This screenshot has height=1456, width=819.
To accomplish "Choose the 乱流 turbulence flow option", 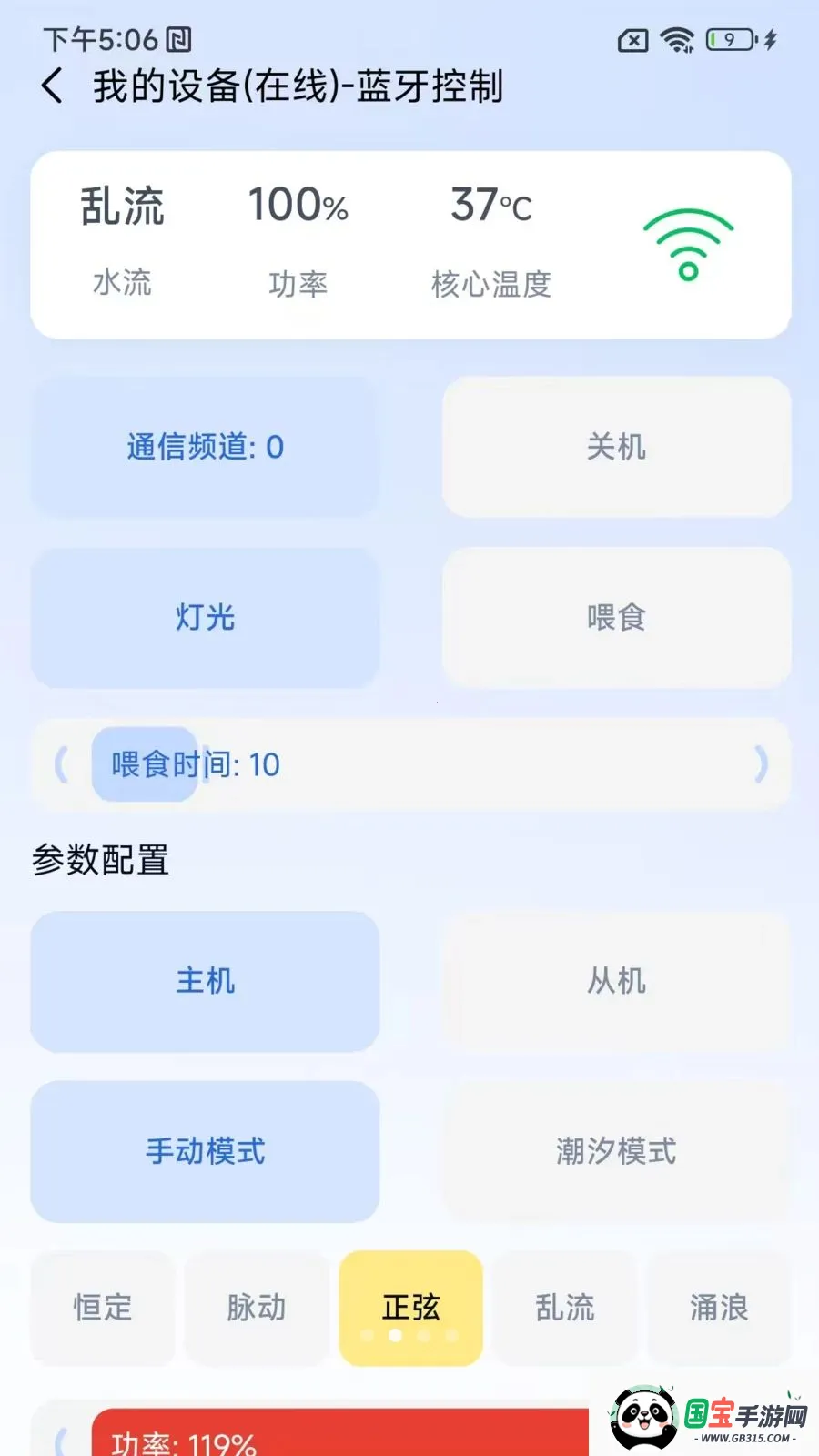I will [x=564, y=1308].
